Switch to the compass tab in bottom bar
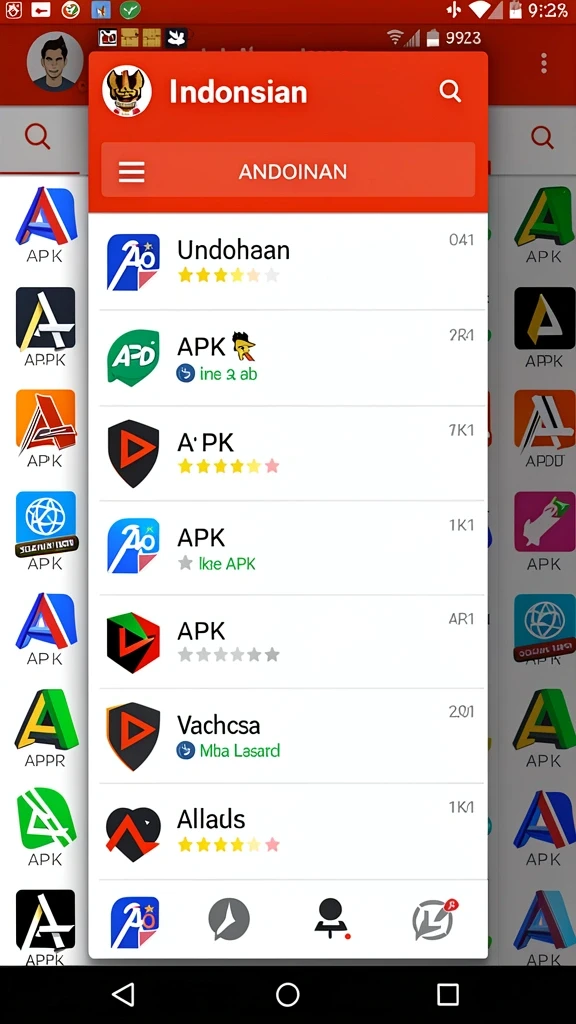 [x=229, y=918]
